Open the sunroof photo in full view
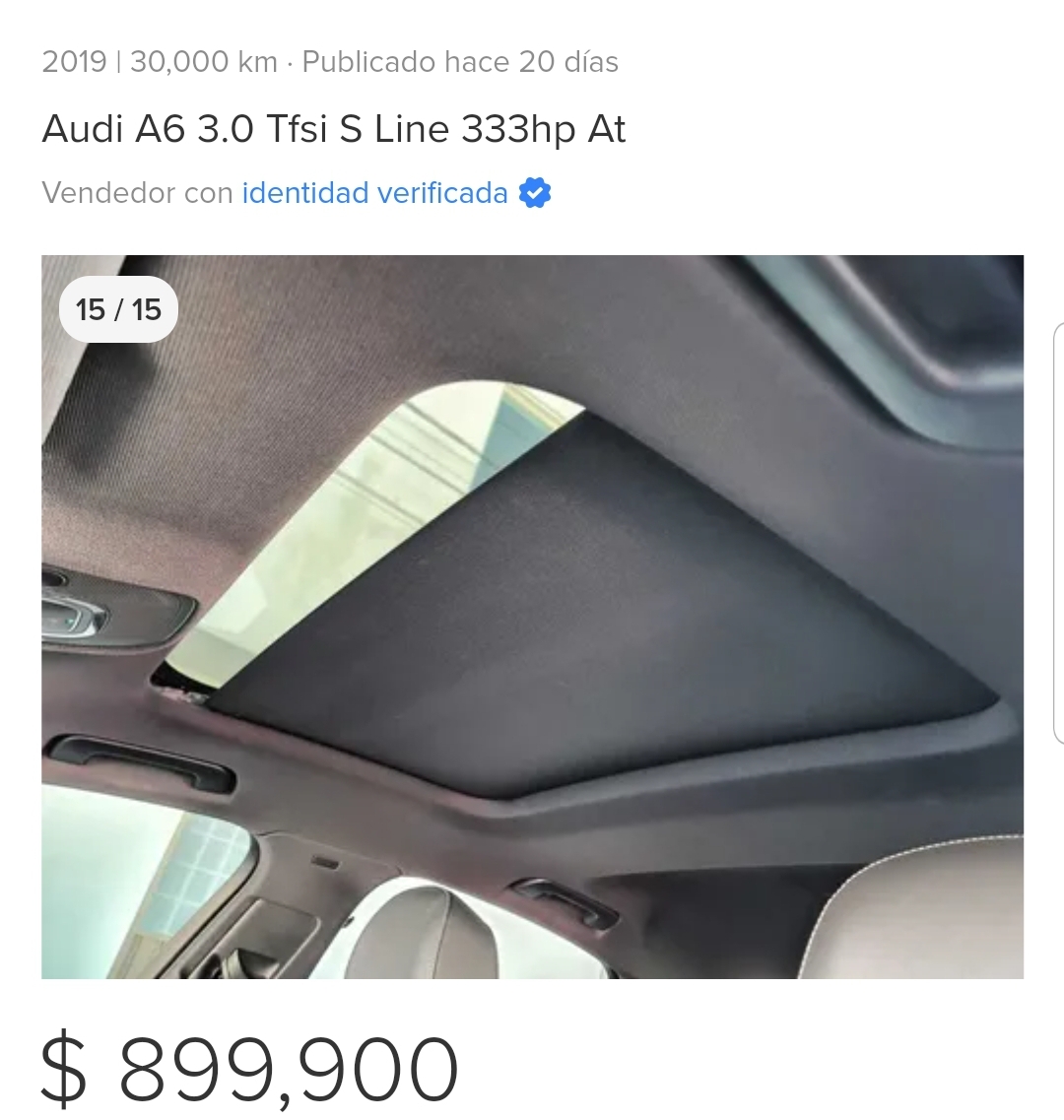 pos(532,617)
